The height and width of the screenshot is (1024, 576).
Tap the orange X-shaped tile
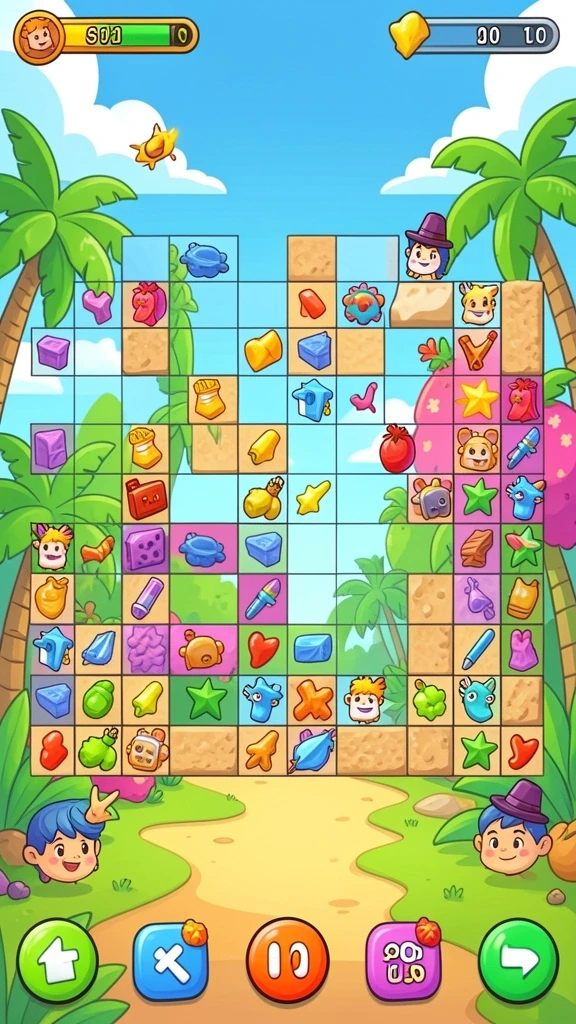click(x=312, y=700)
